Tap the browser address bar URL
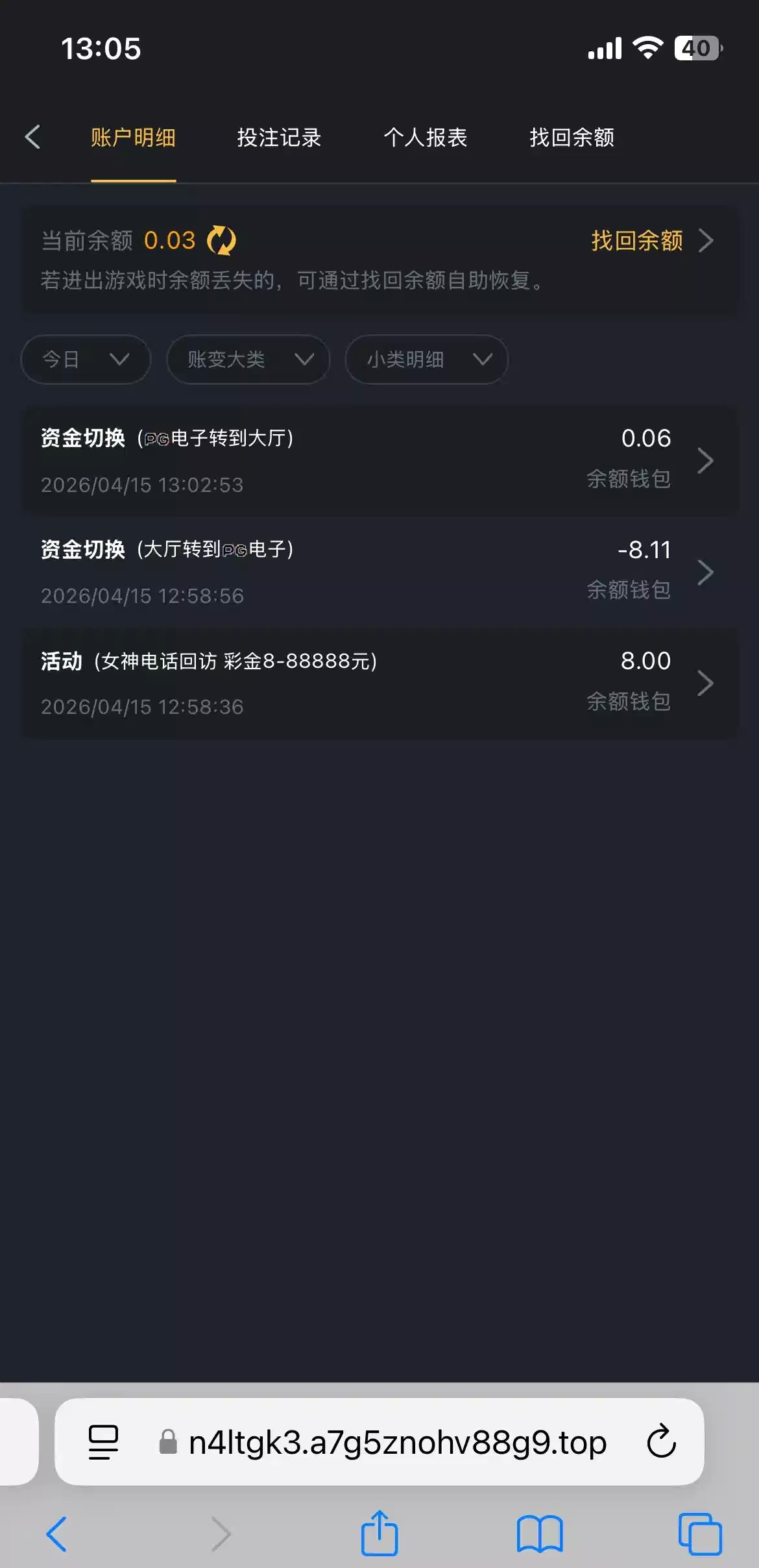The image size is (759, 1568). 397,1442
